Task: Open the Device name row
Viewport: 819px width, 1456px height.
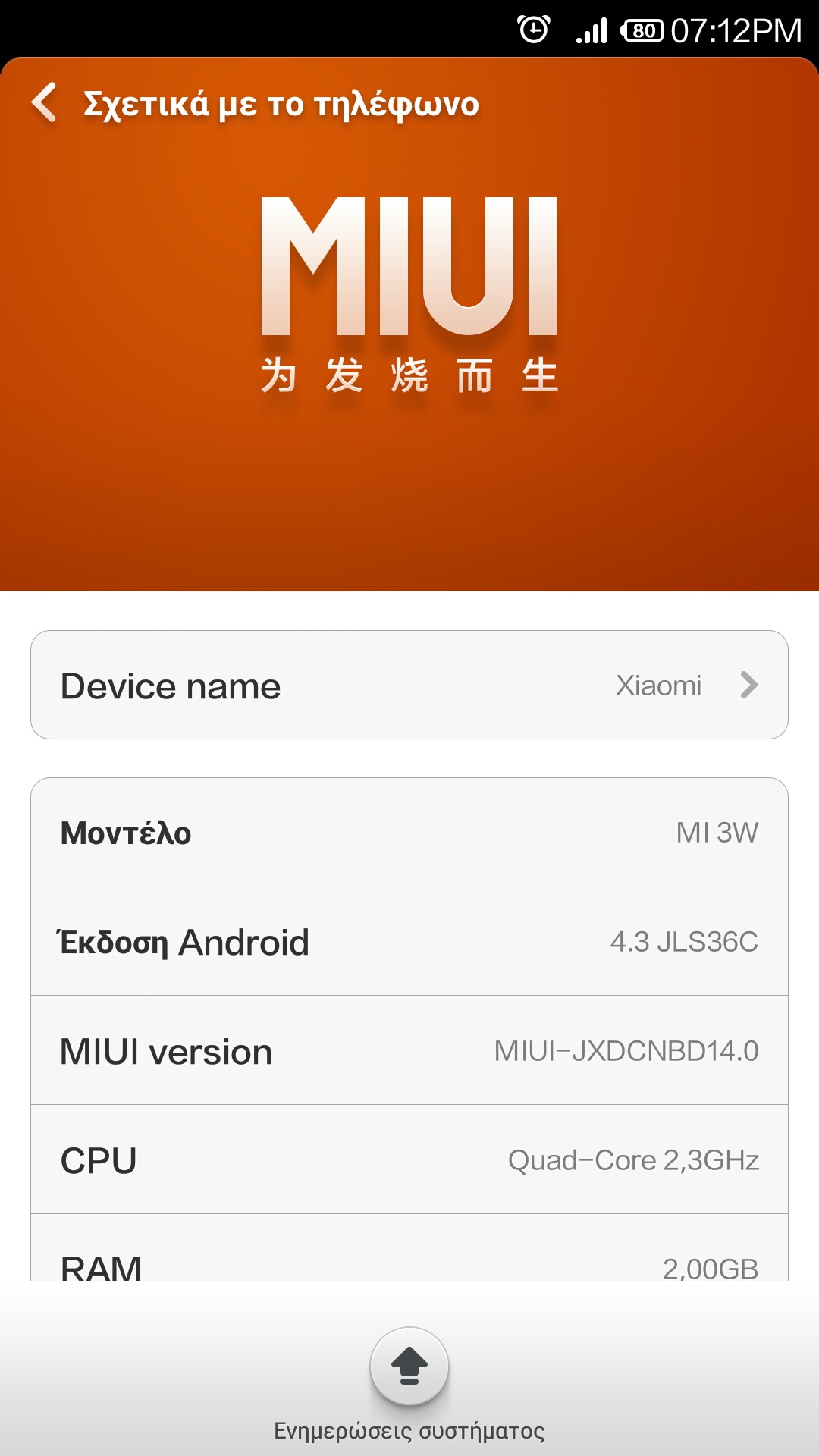Action: click(x=409, y=685)
